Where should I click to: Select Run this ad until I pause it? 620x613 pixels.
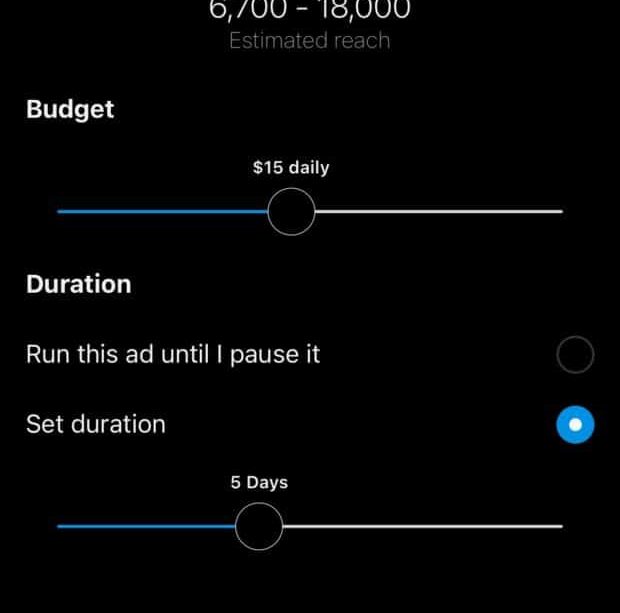575,354
